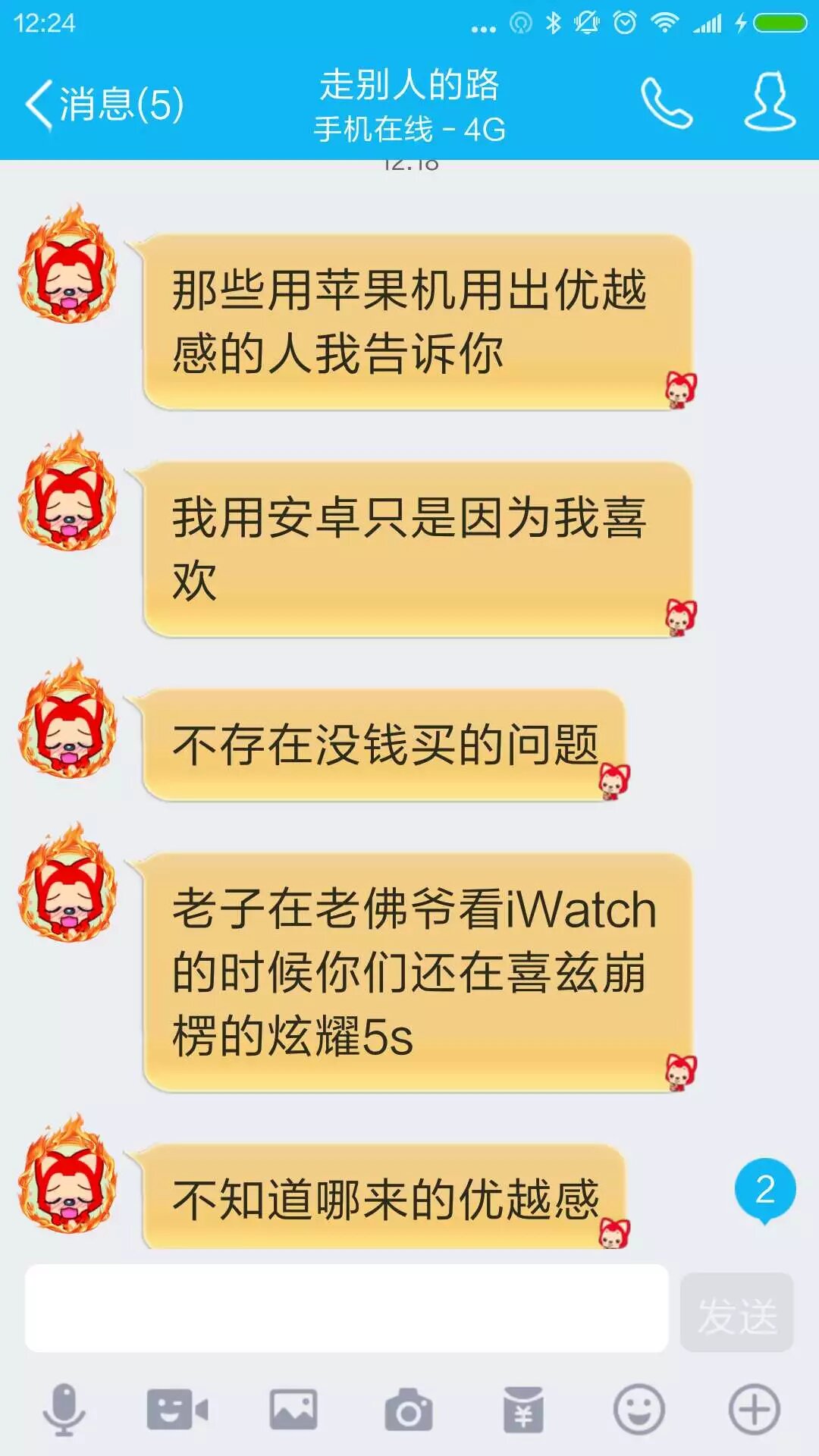
Task: Open the photo gallery picker
Action: (x=293, y=1410)
